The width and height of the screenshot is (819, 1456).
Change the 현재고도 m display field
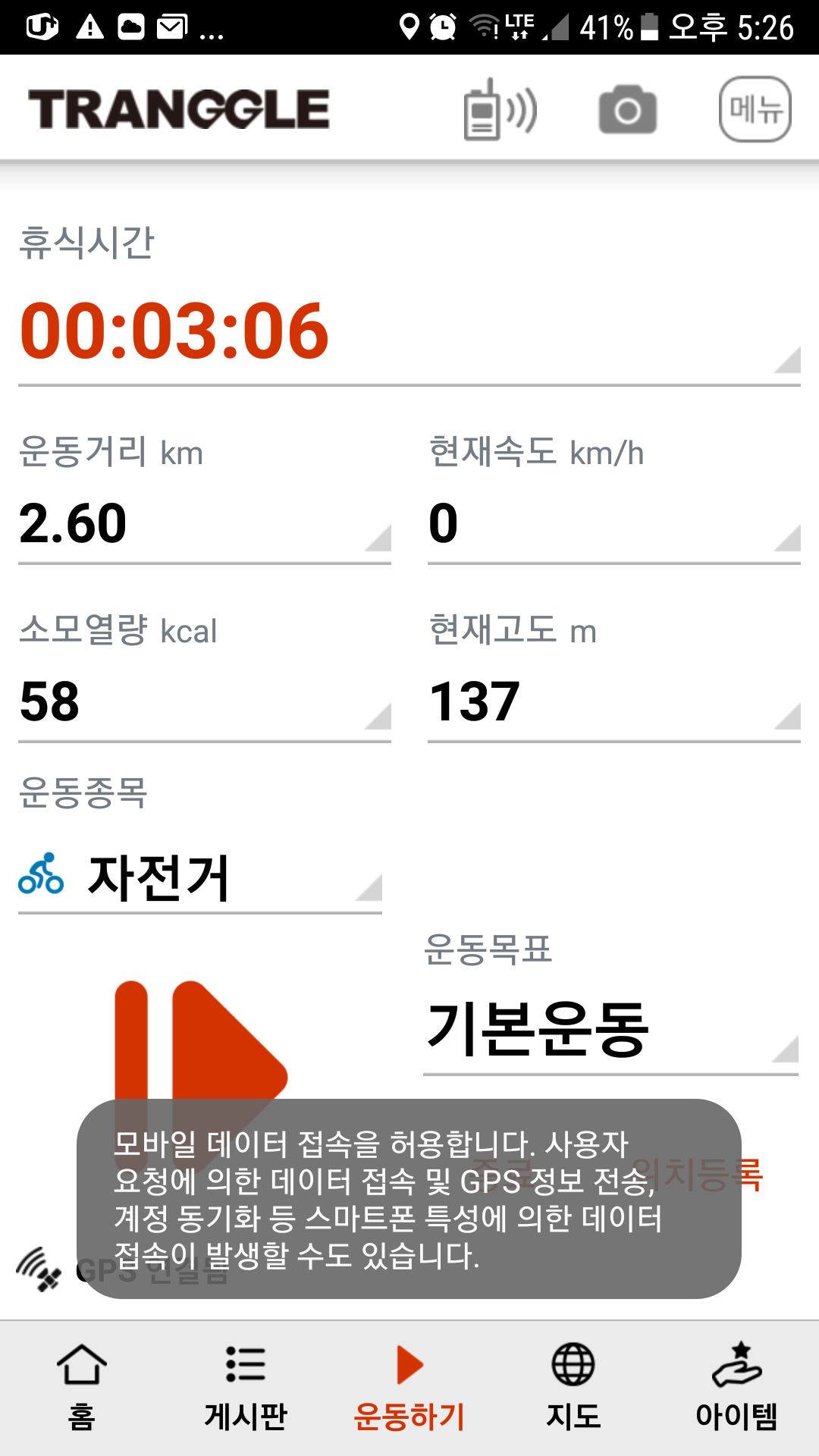click(614, 701)
